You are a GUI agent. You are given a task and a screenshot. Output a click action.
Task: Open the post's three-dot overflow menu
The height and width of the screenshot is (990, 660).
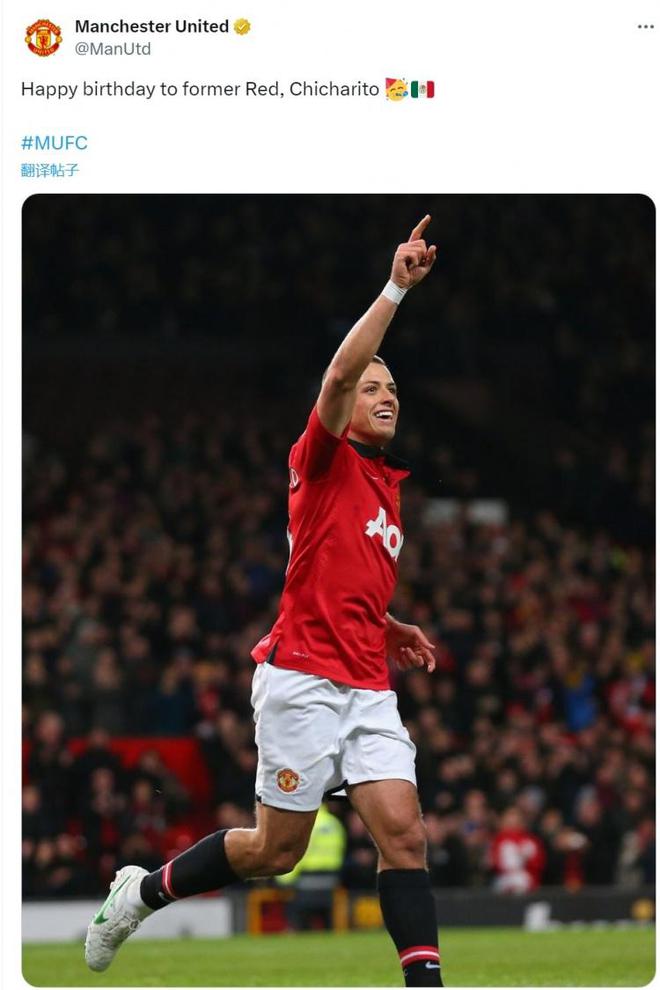point(645,27)
